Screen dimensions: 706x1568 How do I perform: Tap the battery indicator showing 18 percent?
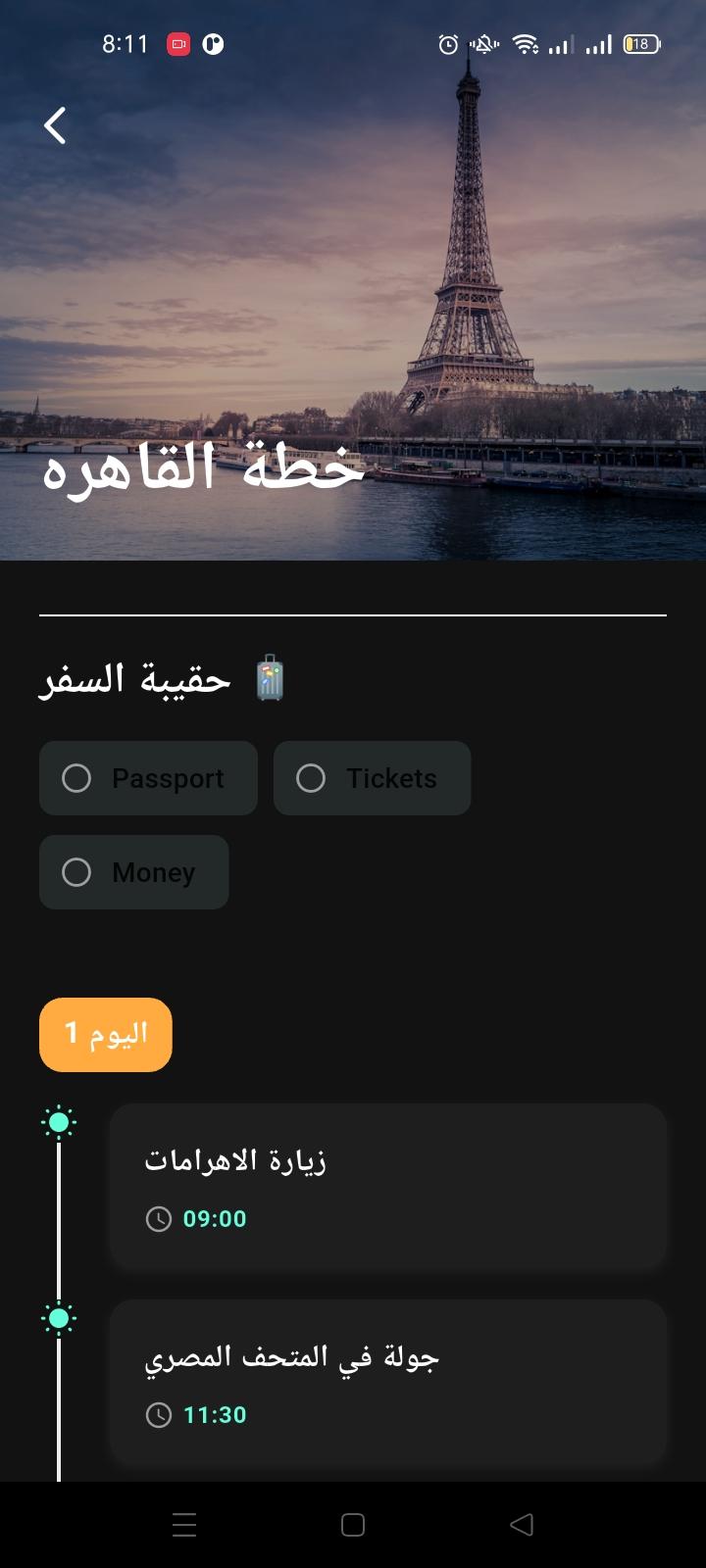639,43
